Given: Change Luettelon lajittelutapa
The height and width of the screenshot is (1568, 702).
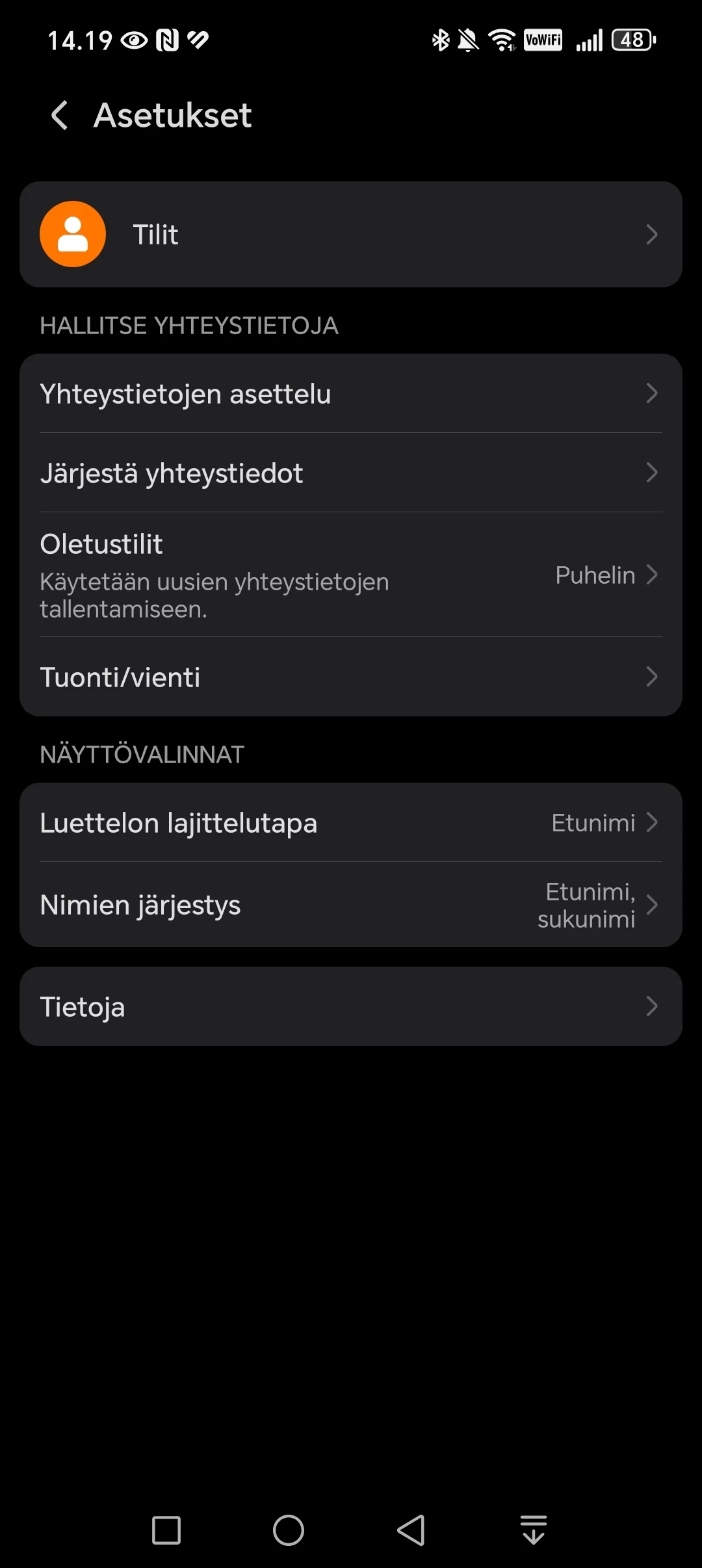Looking at the screenshot, I should (x=351, y=823).
